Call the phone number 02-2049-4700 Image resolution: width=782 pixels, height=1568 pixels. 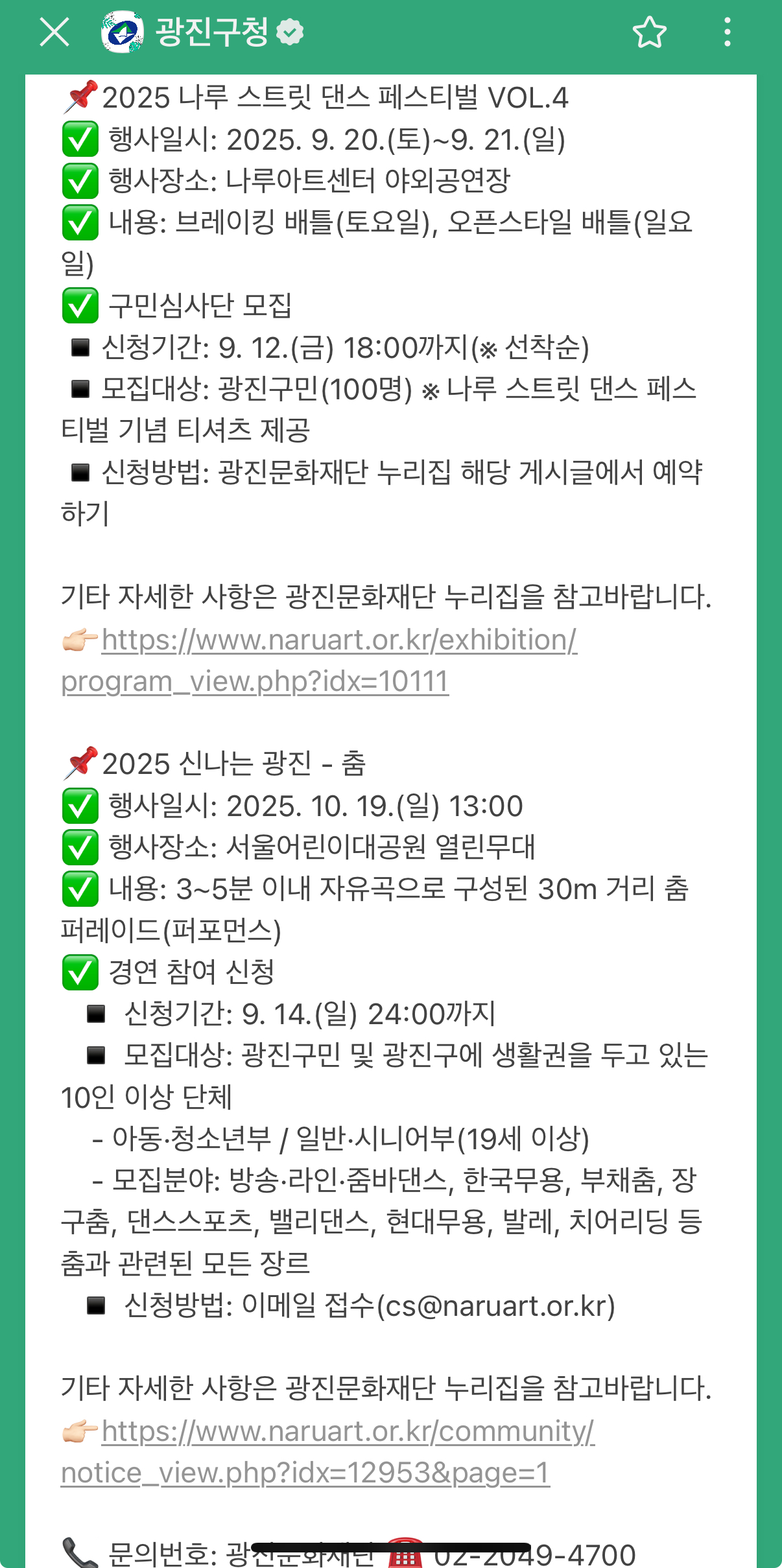pos(534,1554)
